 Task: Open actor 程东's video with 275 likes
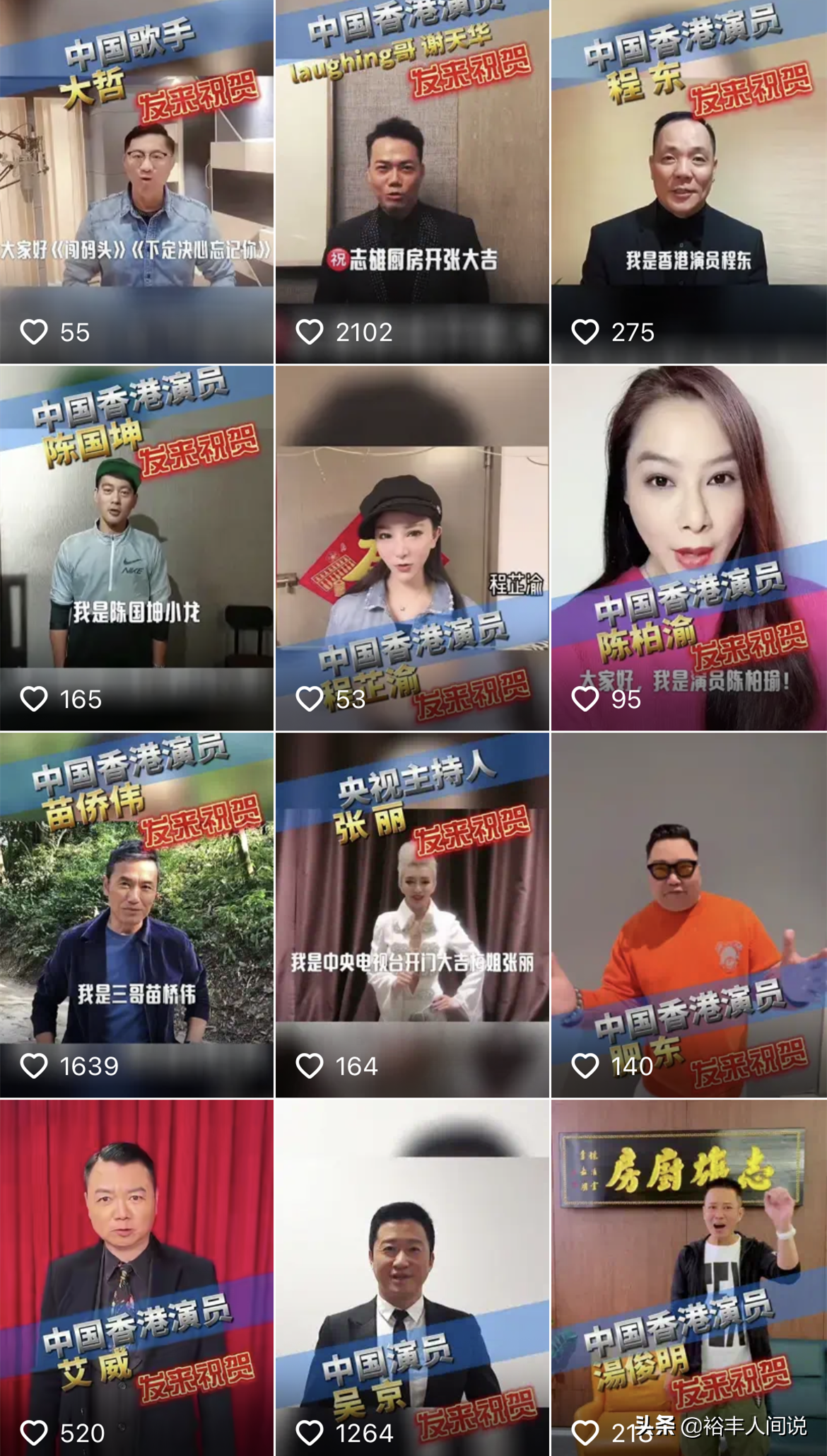(x=688, y=181)
